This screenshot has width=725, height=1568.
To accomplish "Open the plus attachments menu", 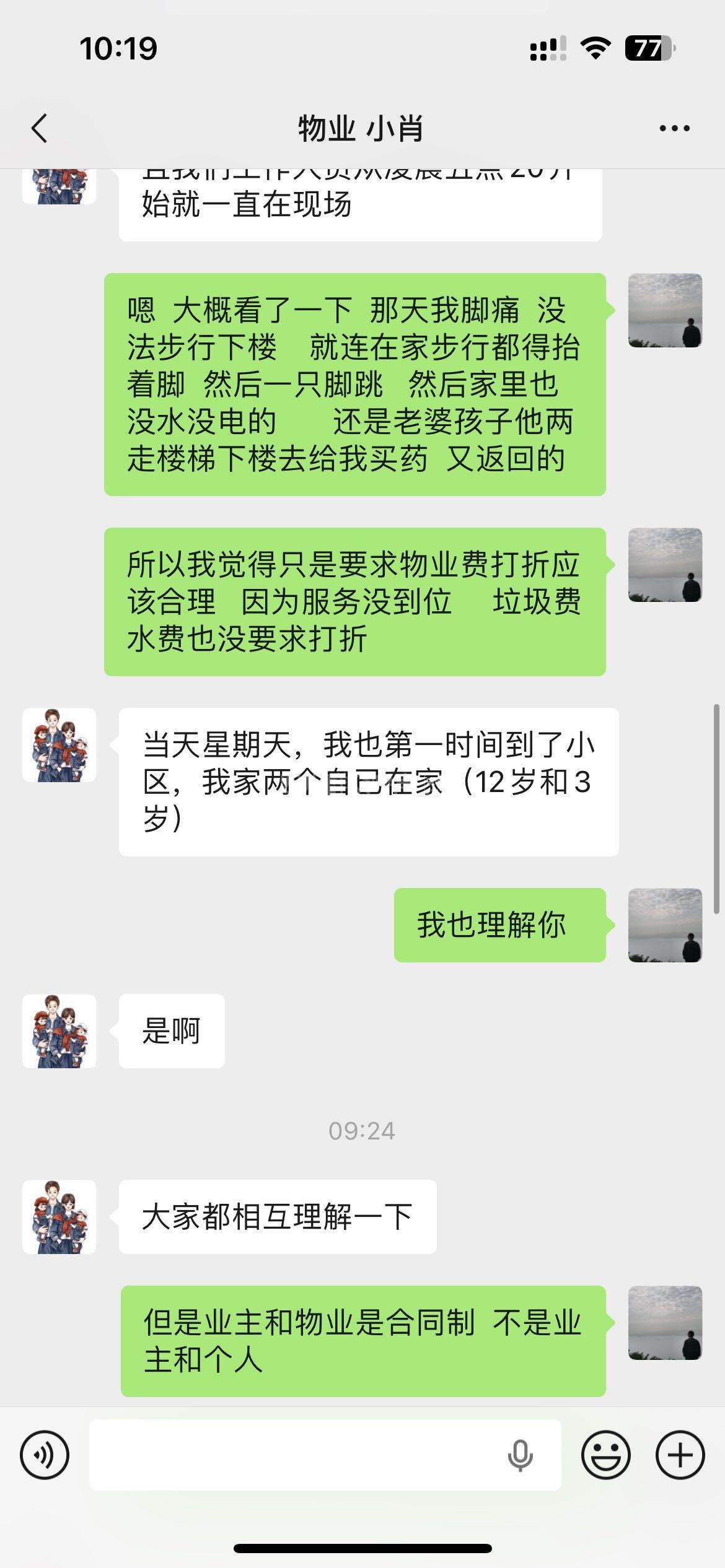I will click(x=680, y=1455).
